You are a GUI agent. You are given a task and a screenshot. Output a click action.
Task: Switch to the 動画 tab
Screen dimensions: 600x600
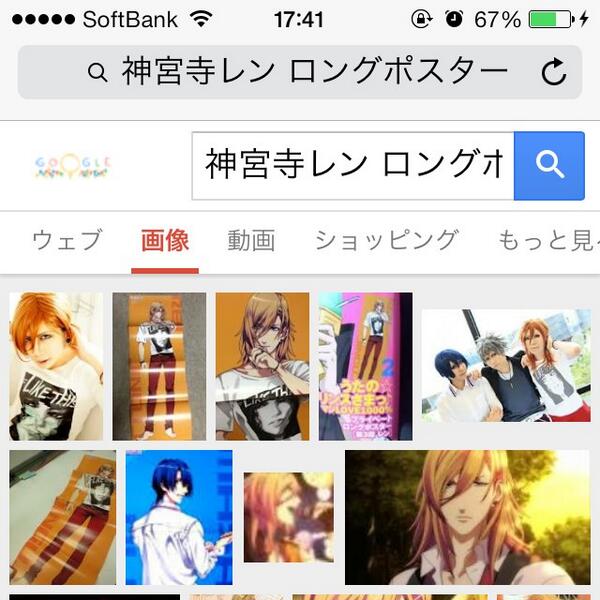coord(251,240)
